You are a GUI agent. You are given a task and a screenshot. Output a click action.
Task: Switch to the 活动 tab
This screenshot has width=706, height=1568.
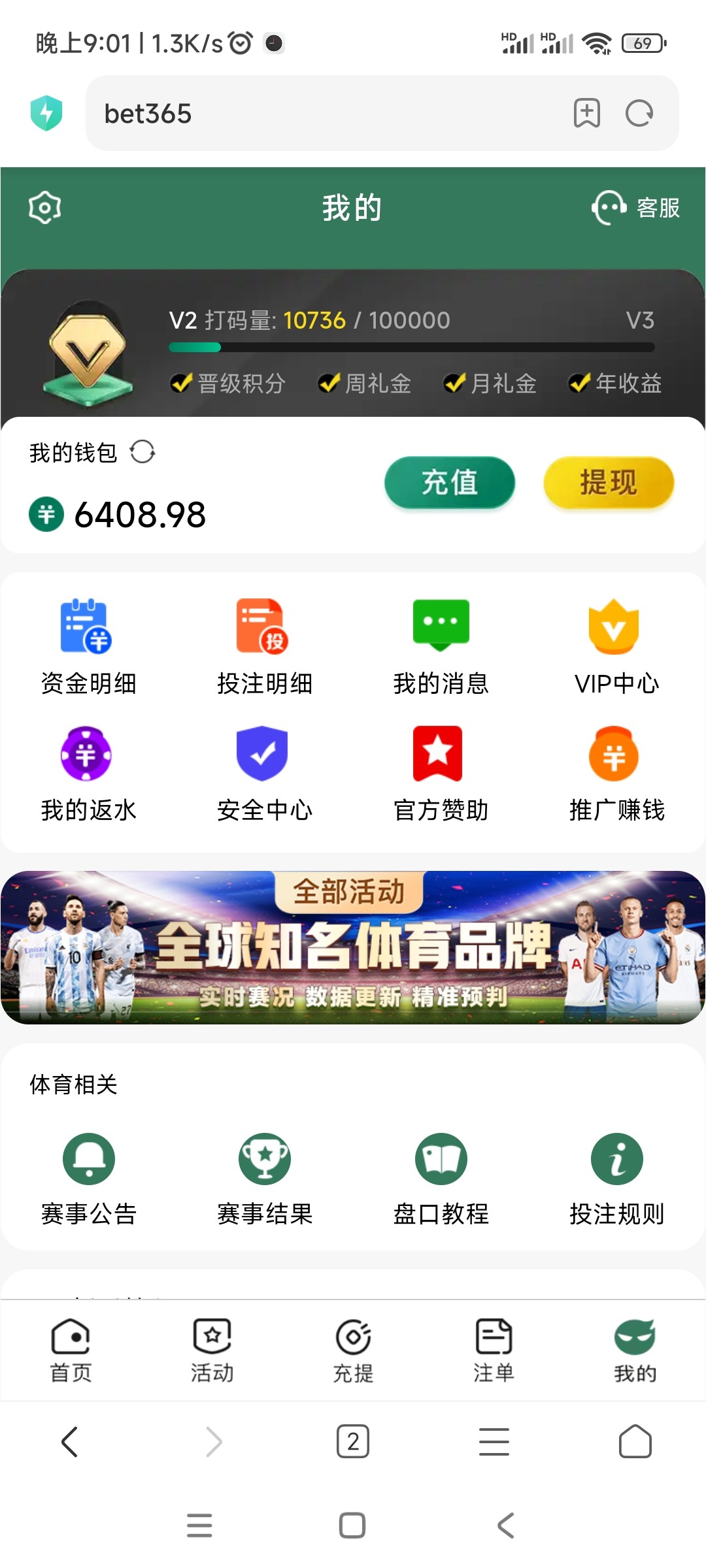(x=212, y=1350)
